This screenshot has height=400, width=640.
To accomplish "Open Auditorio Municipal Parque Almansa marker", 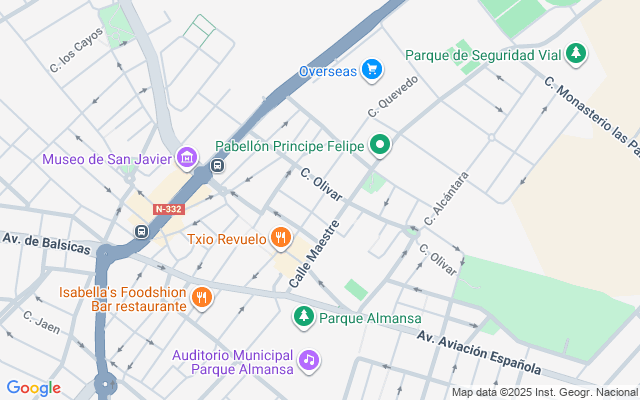I will pyautogui.click(x=309, y=359).
